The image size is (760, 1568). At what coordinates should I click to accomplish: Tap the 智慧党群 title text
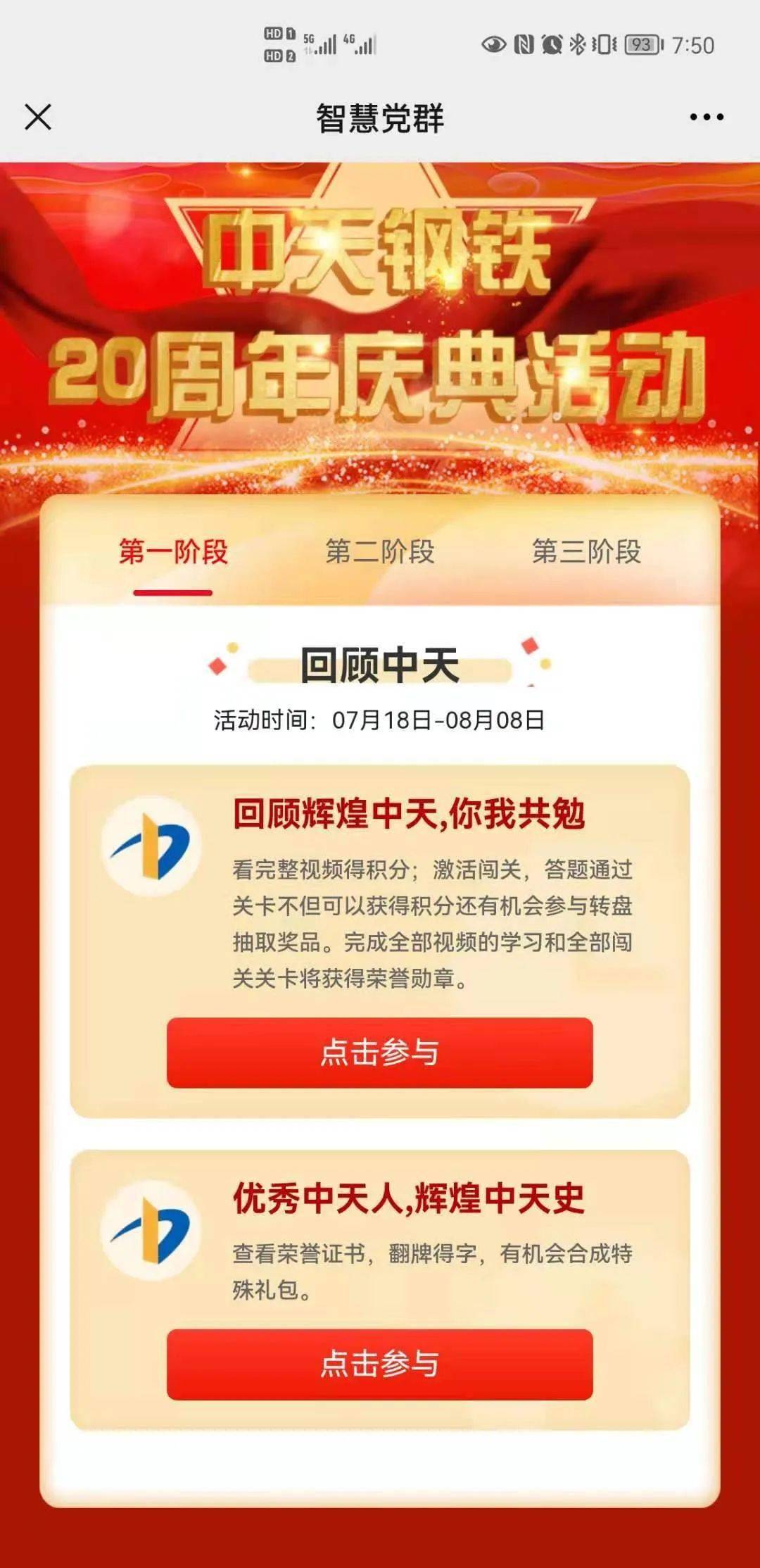[380, 118]
